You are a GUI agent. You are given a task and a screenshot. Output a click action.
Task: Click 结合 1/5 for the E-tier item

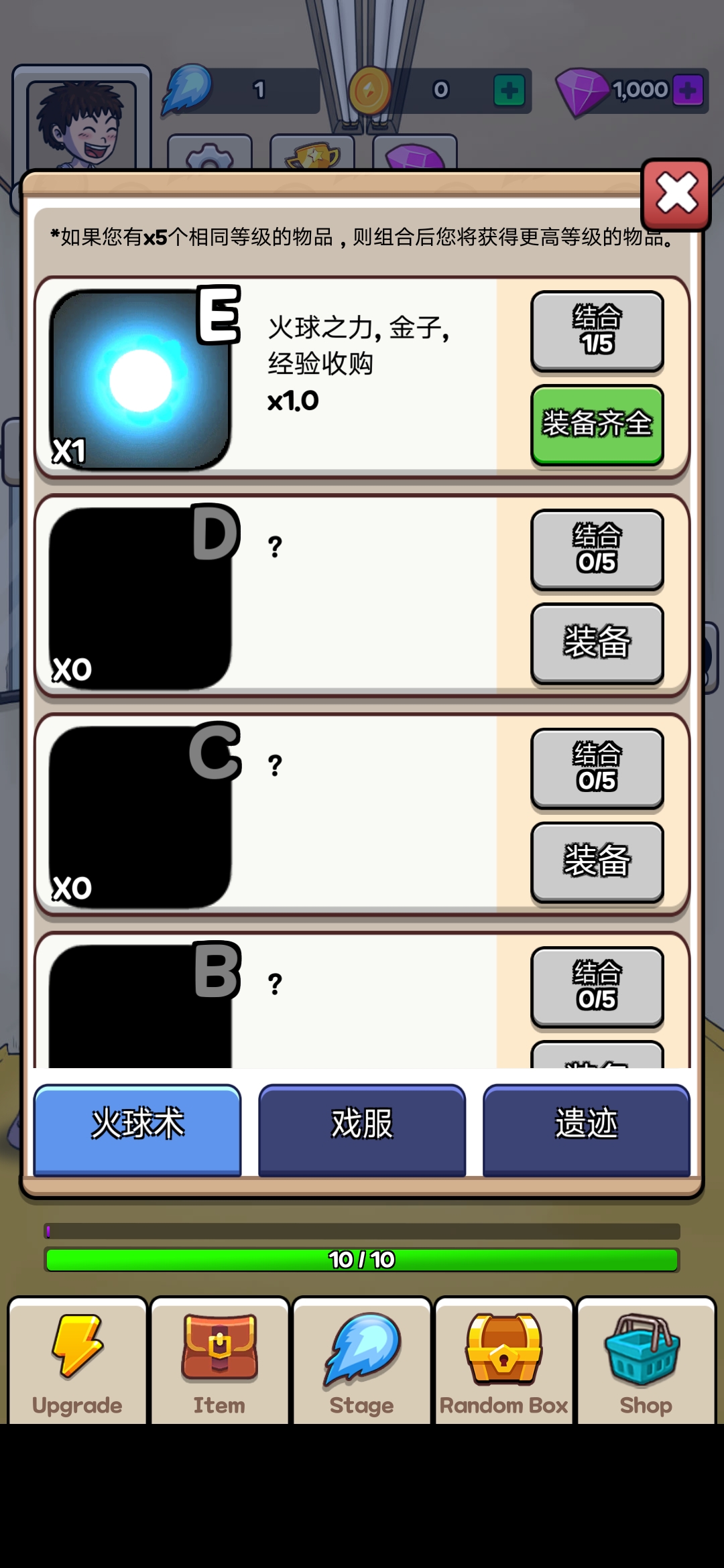597,330
